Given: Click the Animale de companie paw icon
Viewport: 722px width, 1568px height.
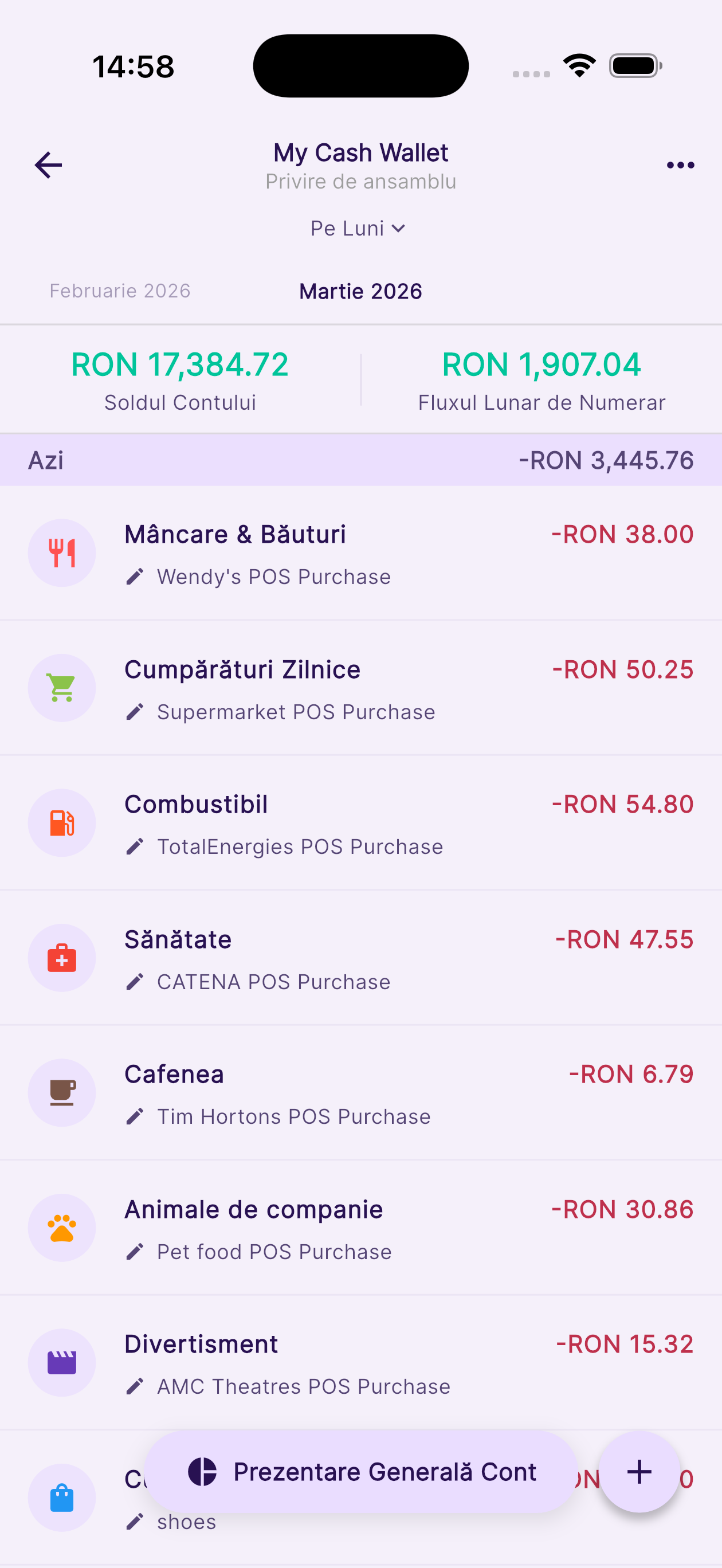Looking at the screenshot, I should 61,1227.
